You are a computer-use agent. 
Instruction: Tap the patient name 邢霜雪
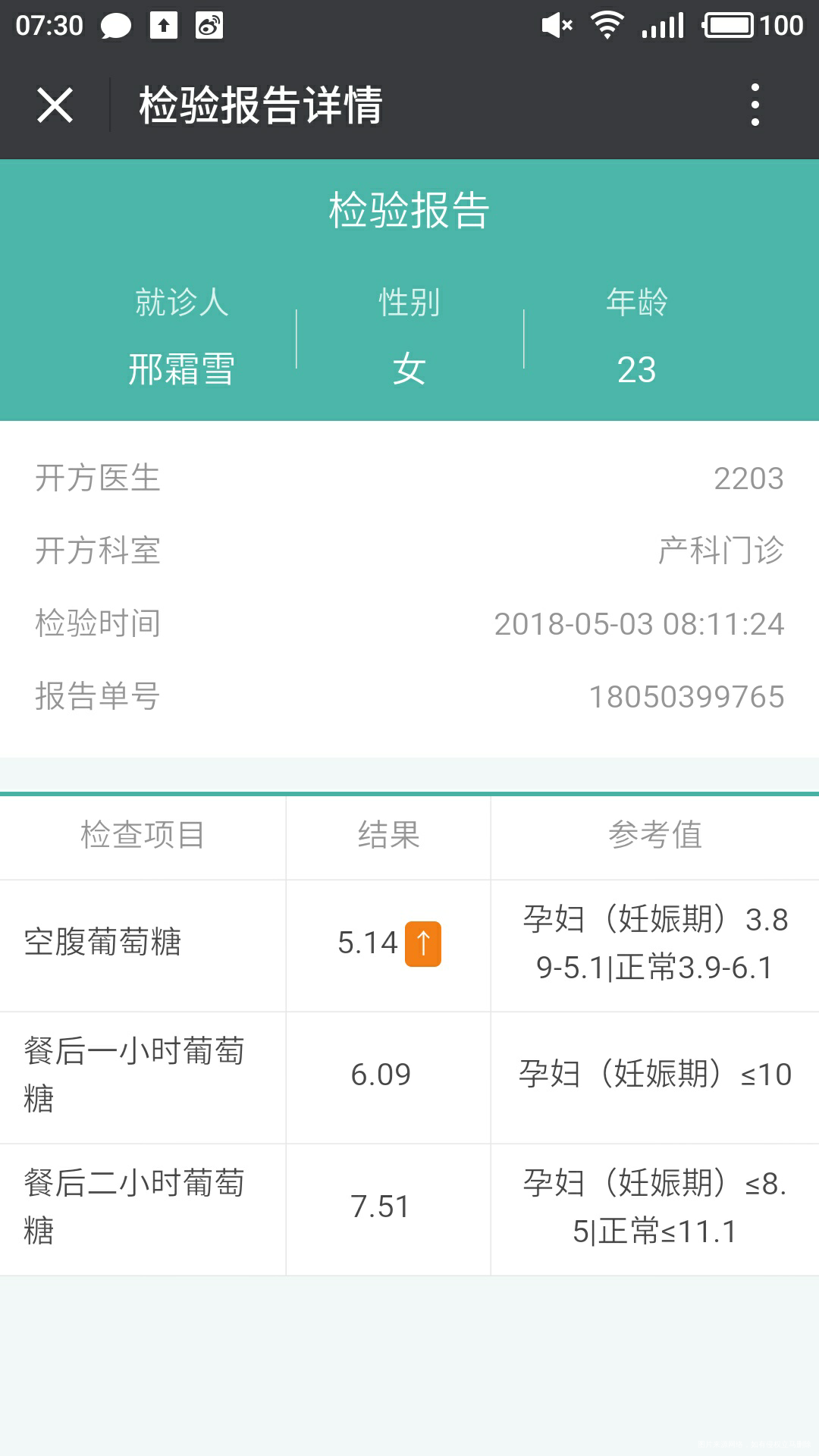182,369
